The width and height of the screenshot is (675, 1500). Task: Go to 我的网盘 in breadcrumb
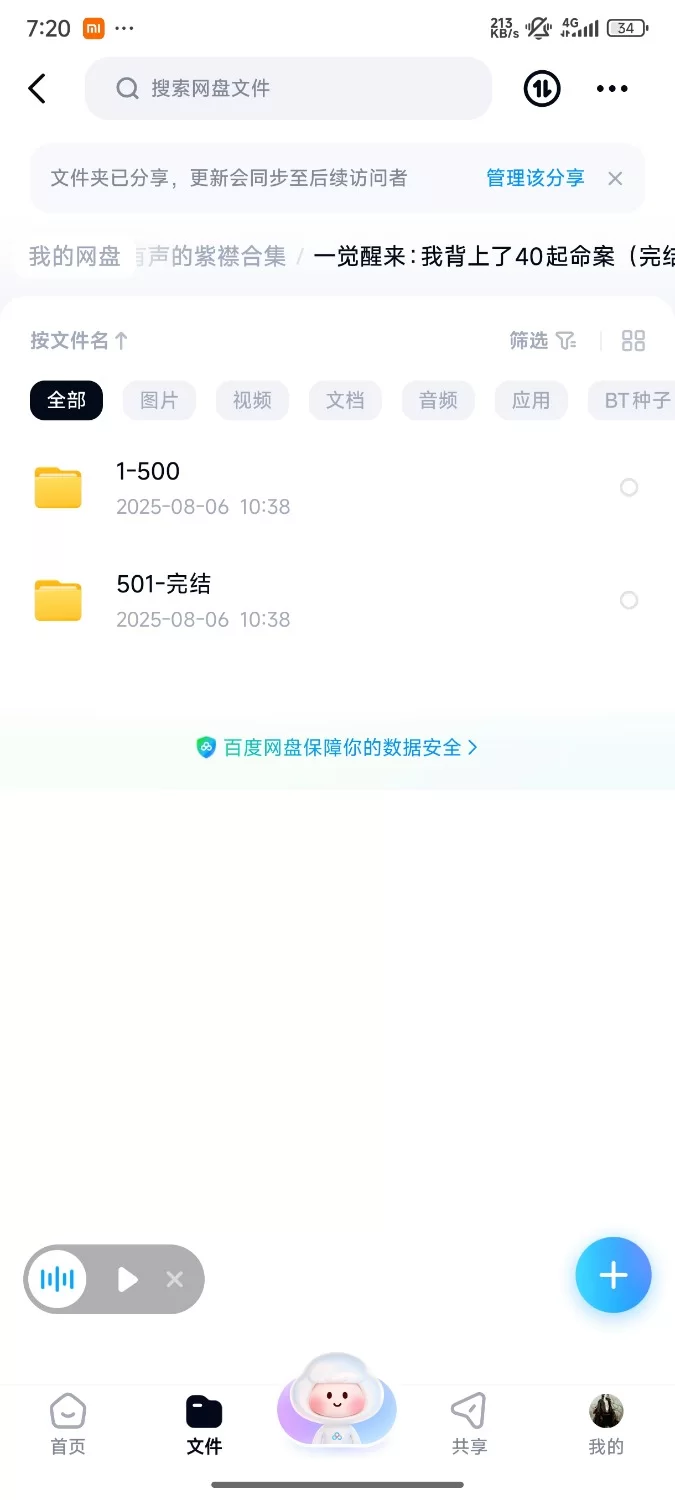[x=75, y=257]
